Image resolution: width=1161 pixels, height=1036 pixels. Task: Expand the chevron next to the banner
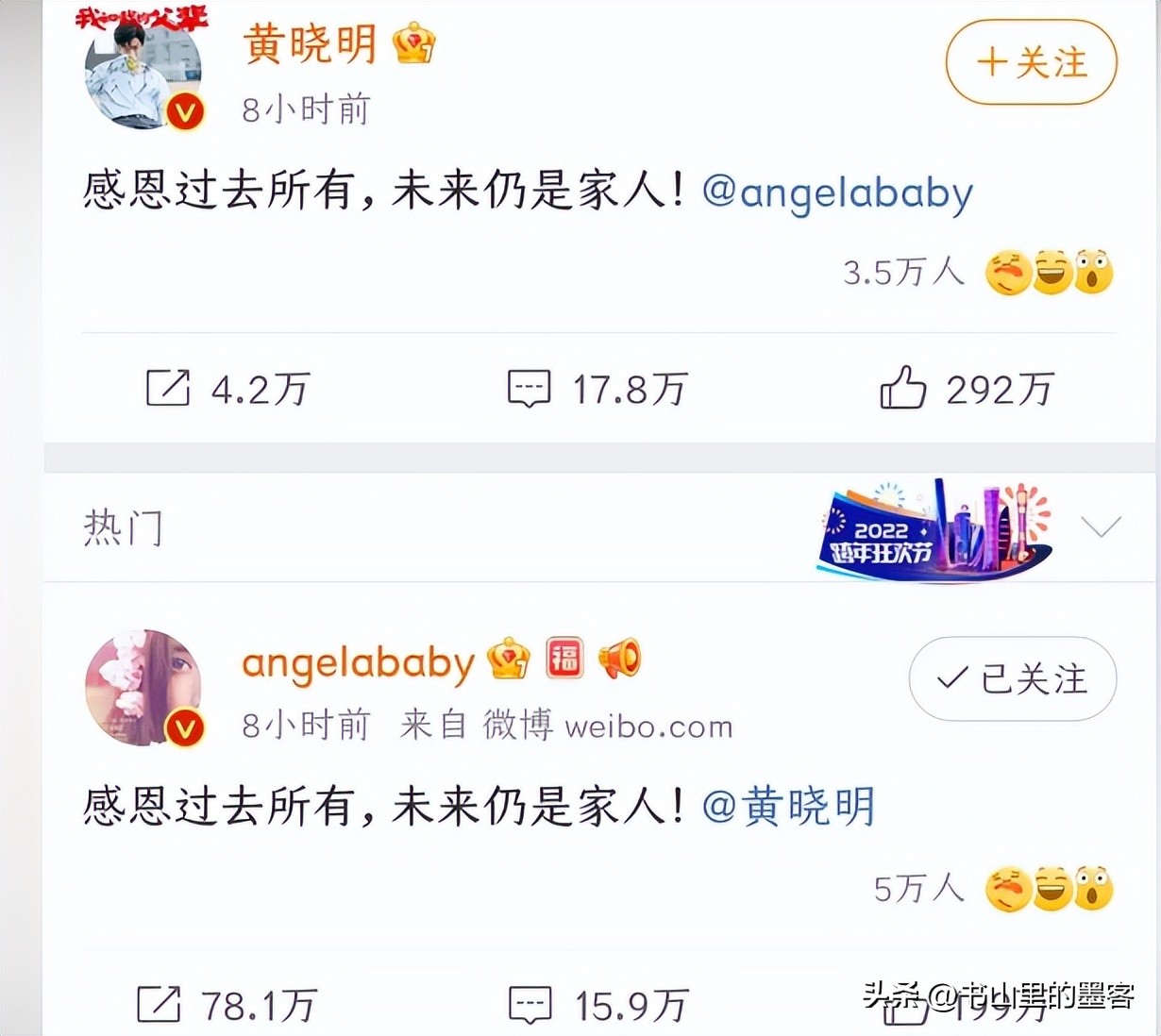[x=1101, y=526]
